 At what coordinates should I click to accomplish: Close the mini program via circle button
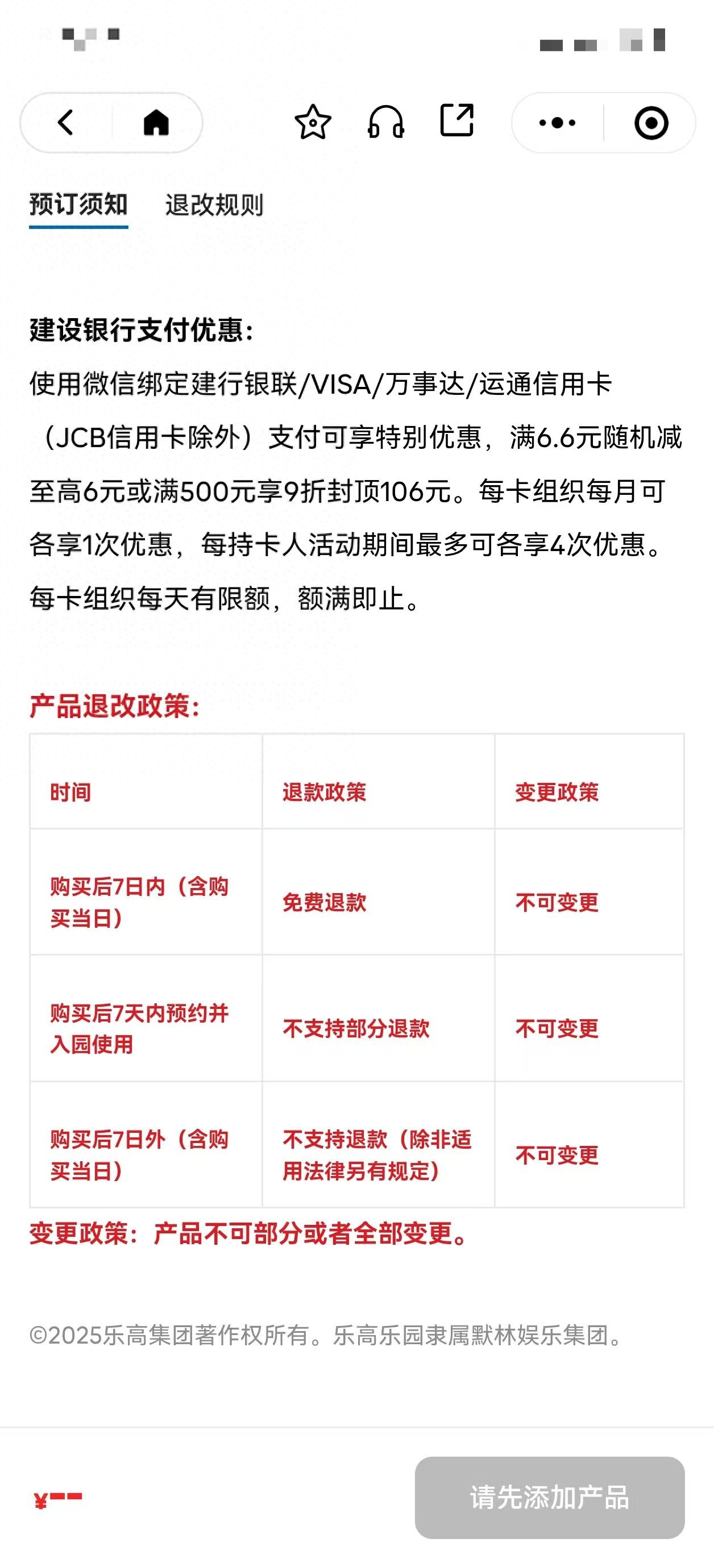(x=651, y=123)
